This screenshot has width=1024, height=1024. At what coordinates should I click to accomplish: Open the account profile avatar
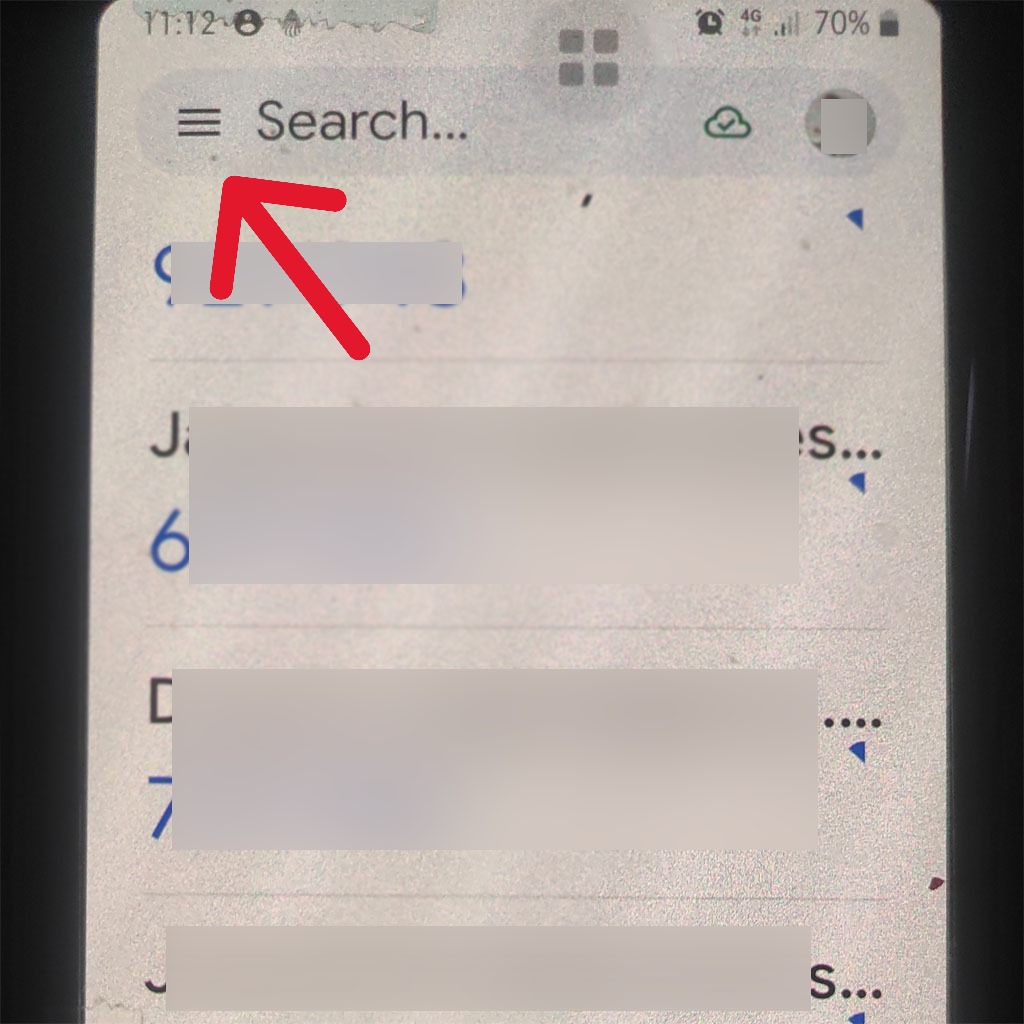point(840,124)
